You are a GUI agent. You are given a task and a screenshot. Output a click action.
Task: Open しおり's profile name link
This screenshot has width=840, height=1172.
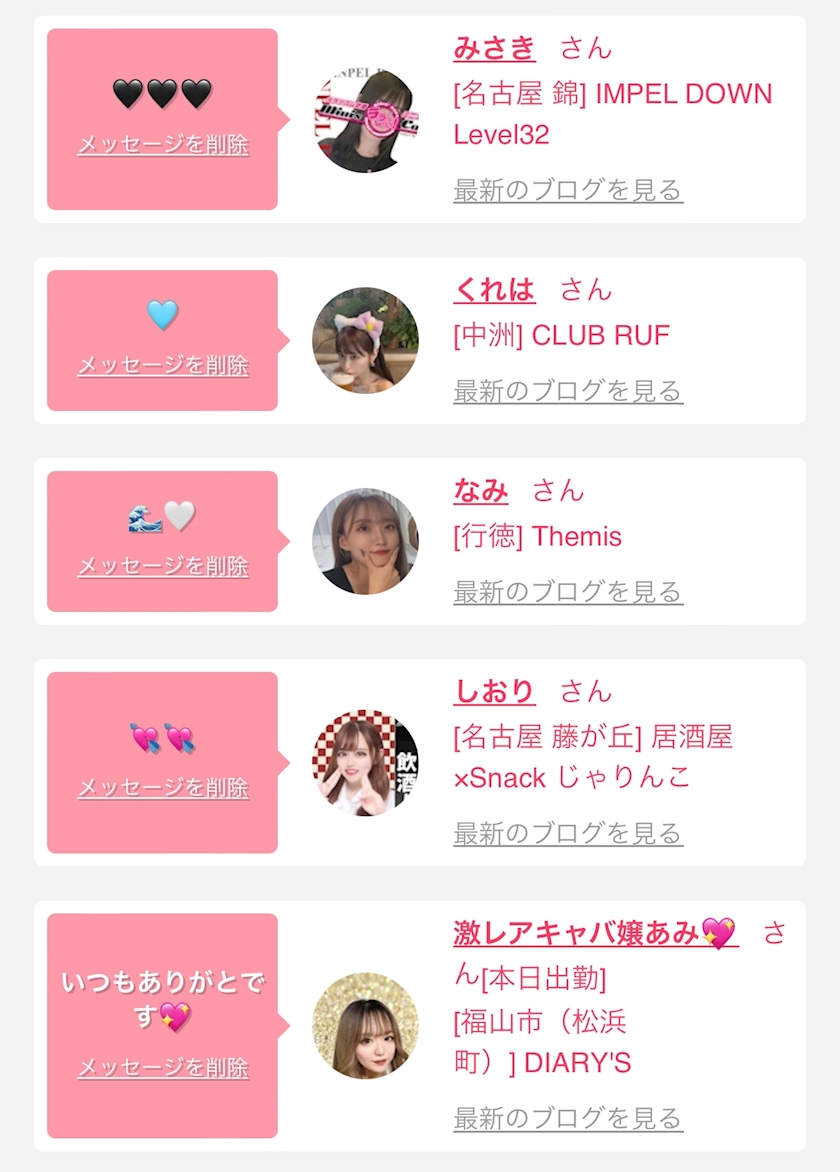click(x=494, y=692)
